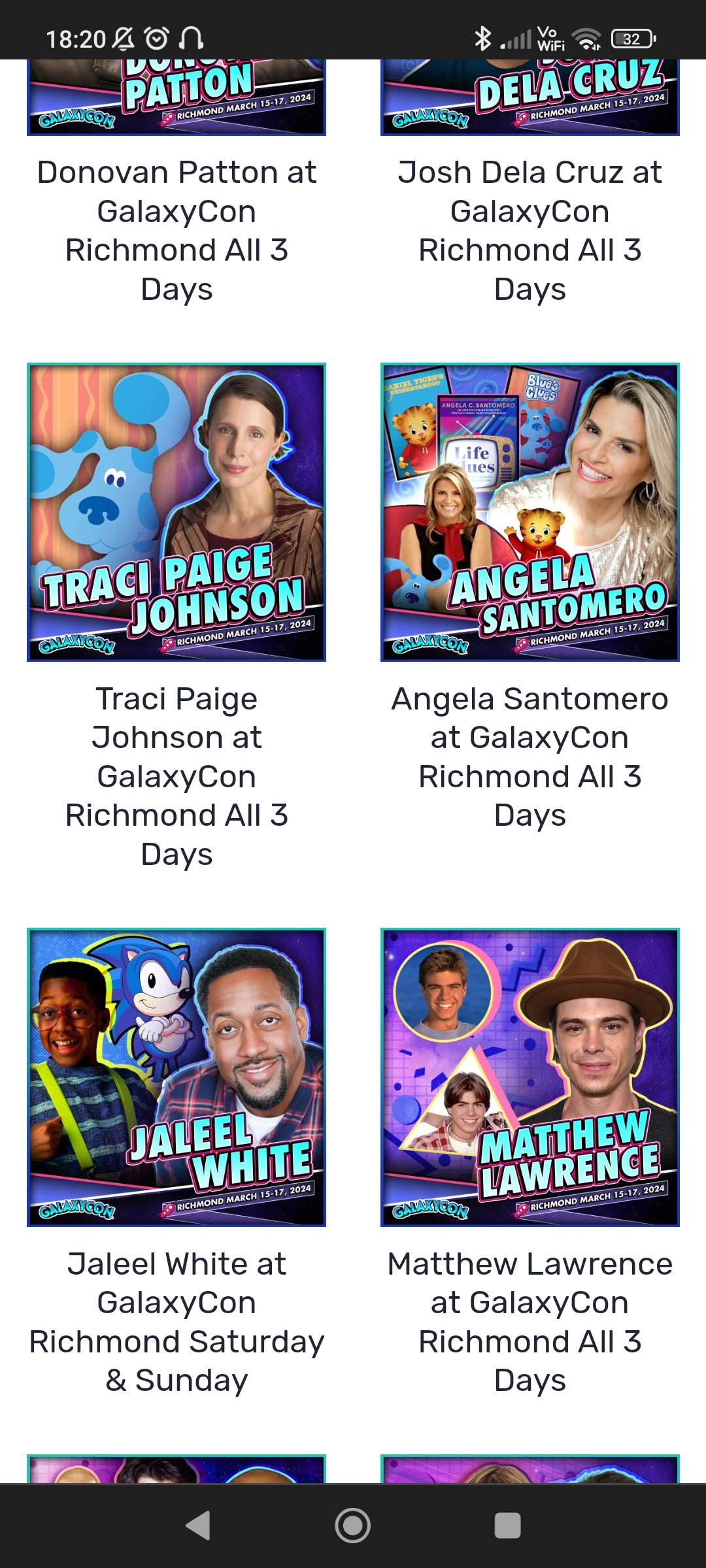Open Traci Paige Johnson guest image

[176, 512]
